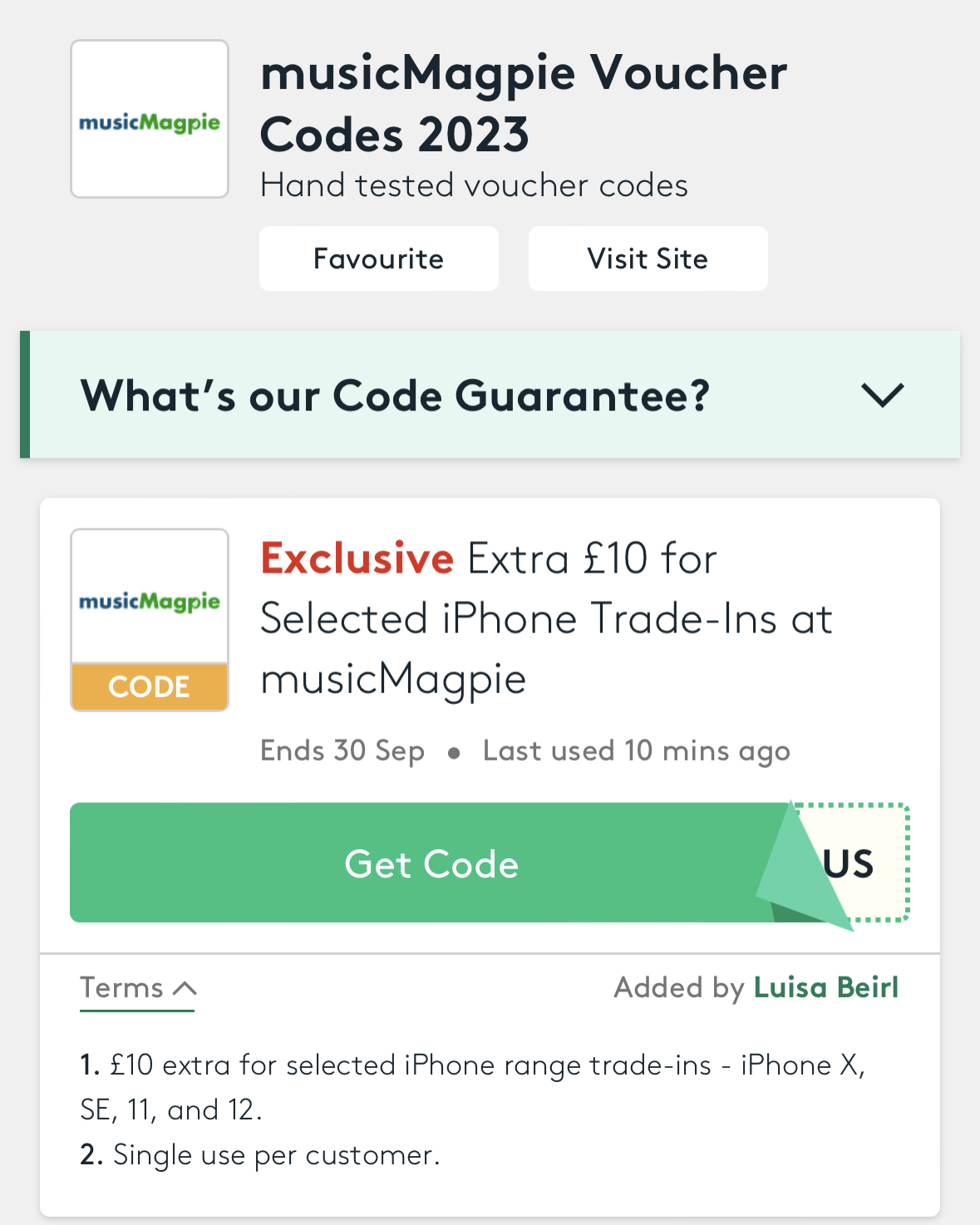The image size is (980, 1225).
Task: Tap Get Code for the iPhone trade-in offer
Action: point(432,863)
